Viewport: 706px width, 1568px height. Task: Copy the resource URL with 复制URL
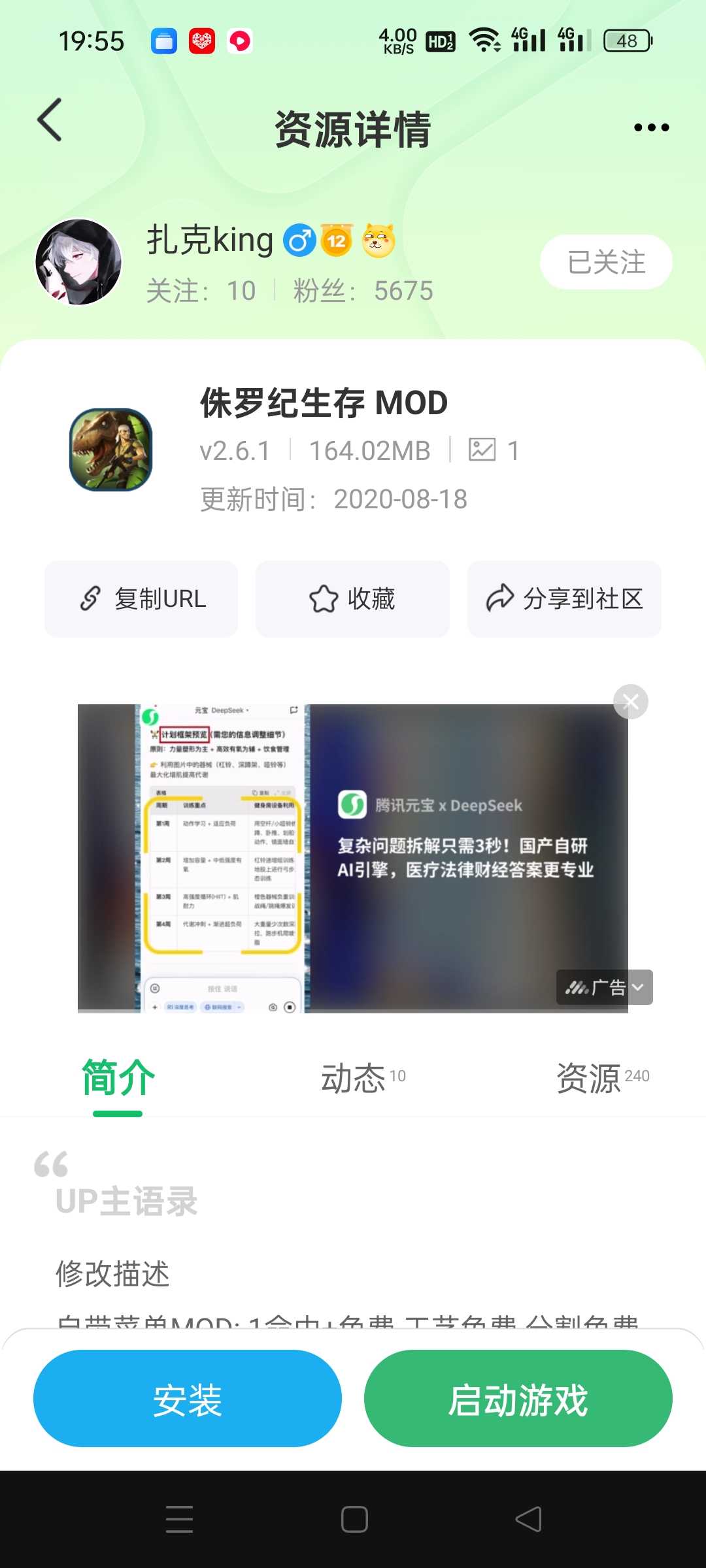point(141,598)
